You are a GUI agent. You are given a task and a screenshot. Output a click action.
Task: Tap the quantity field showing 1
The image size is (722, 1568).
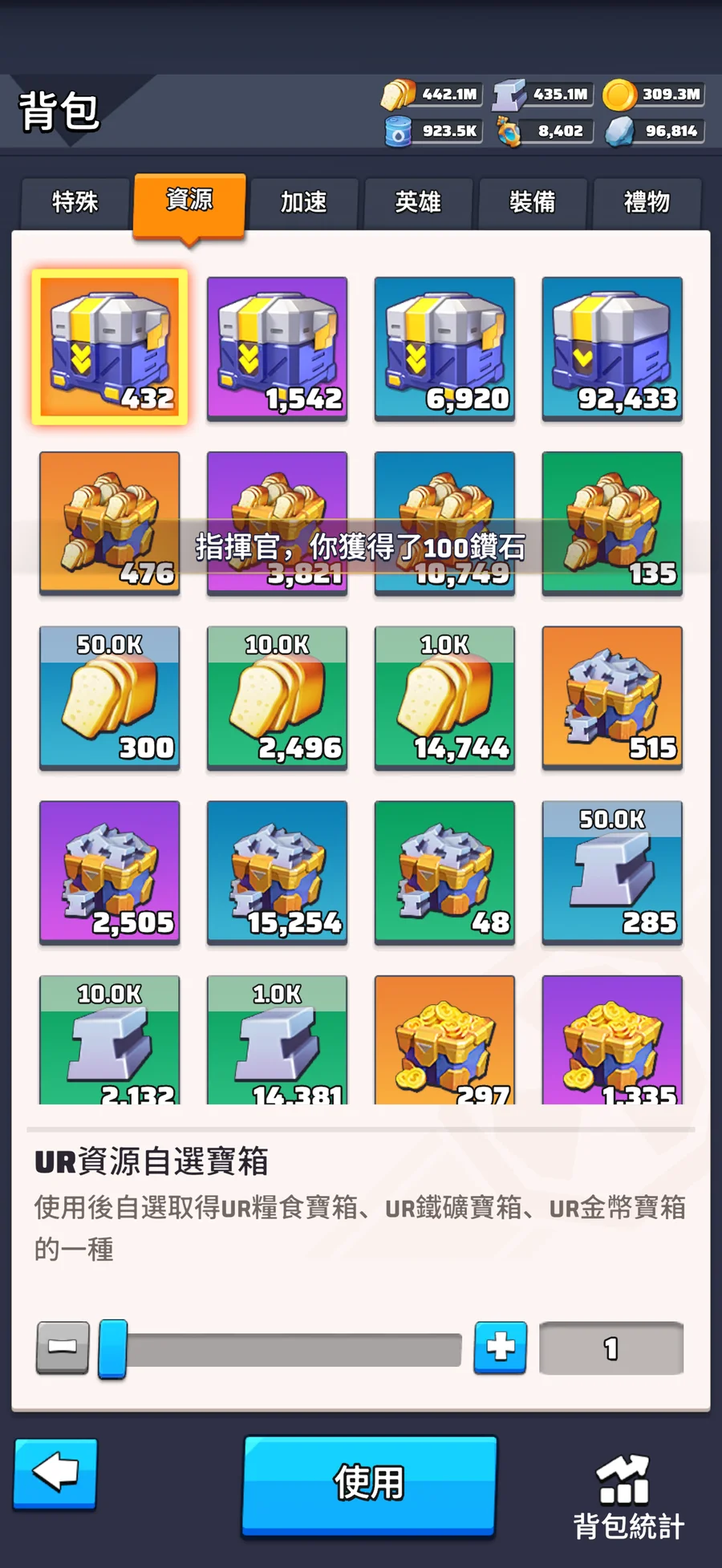pyautogui.click(x=611, y=1348)
